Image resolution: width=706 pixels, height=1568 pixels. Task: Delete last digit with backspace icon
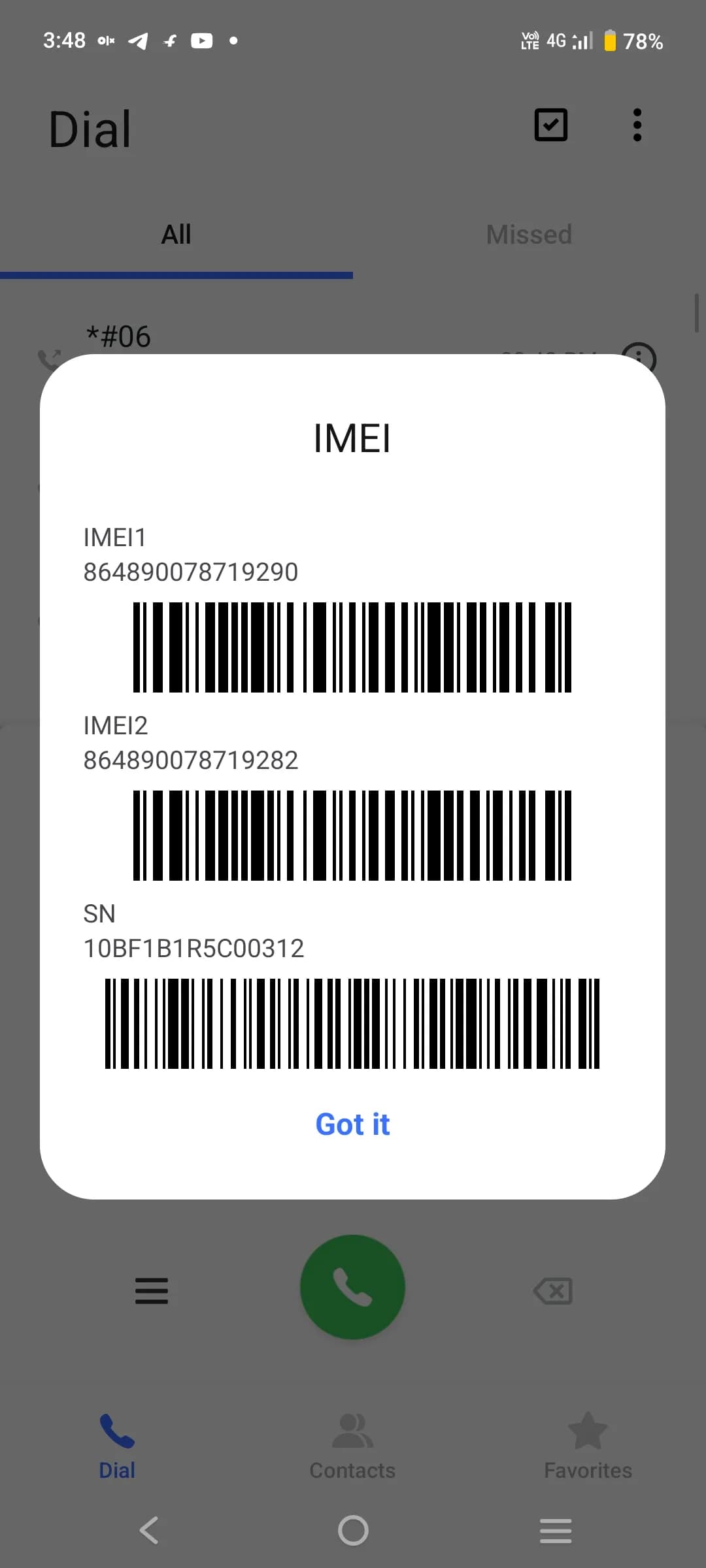[553, 1291]
